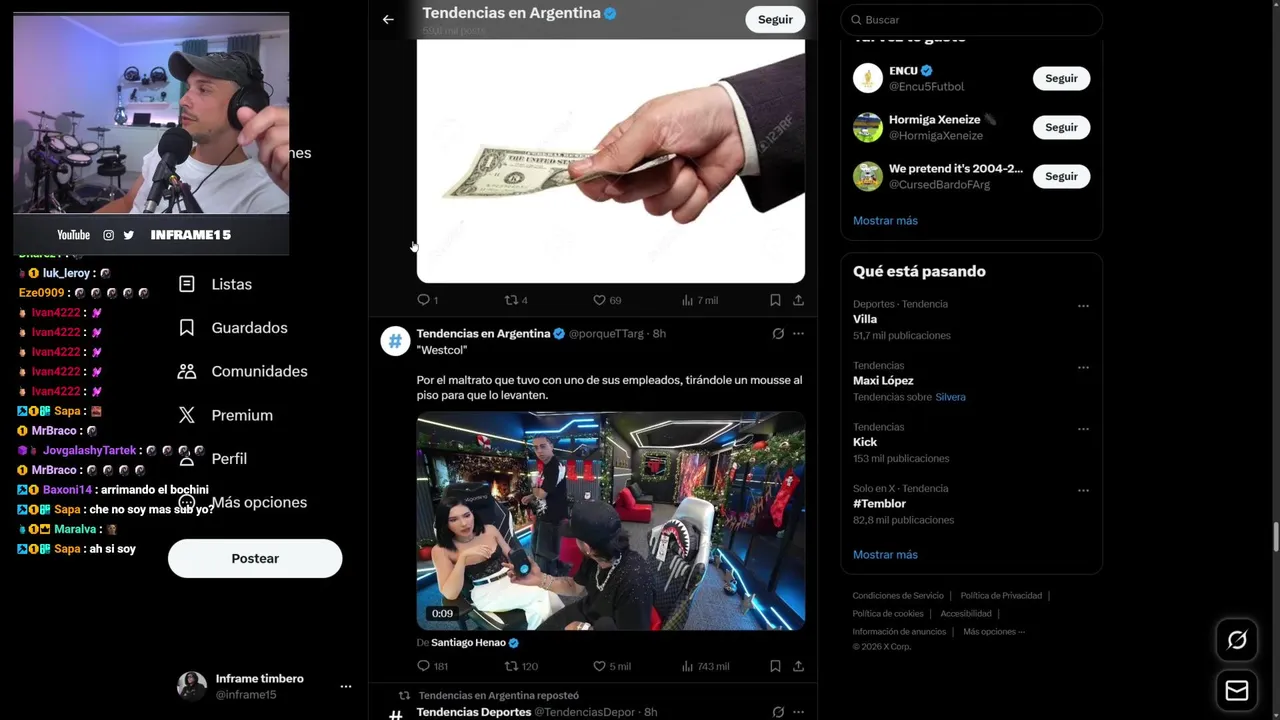Screen dimensions: 1280x720
Task: Follow the ENCU account
Action: pos(1061,78)
